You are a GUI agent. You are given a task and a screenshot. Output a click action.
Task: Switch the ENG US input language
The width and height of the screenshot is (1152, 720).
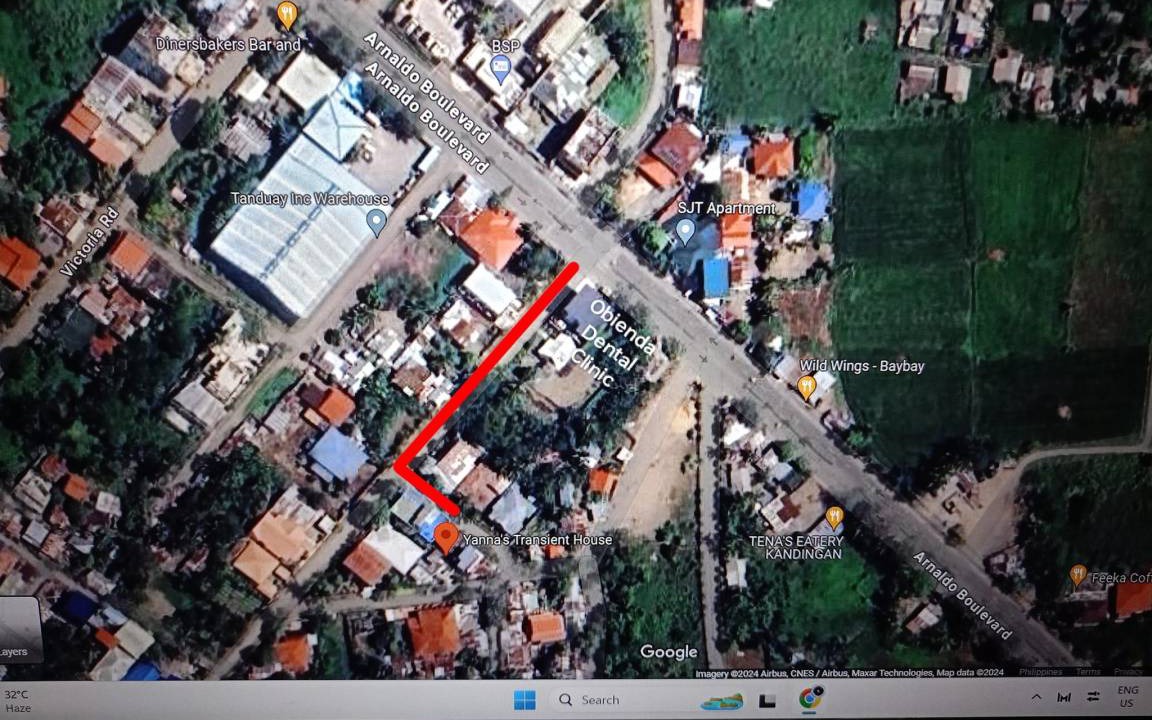1127,697
